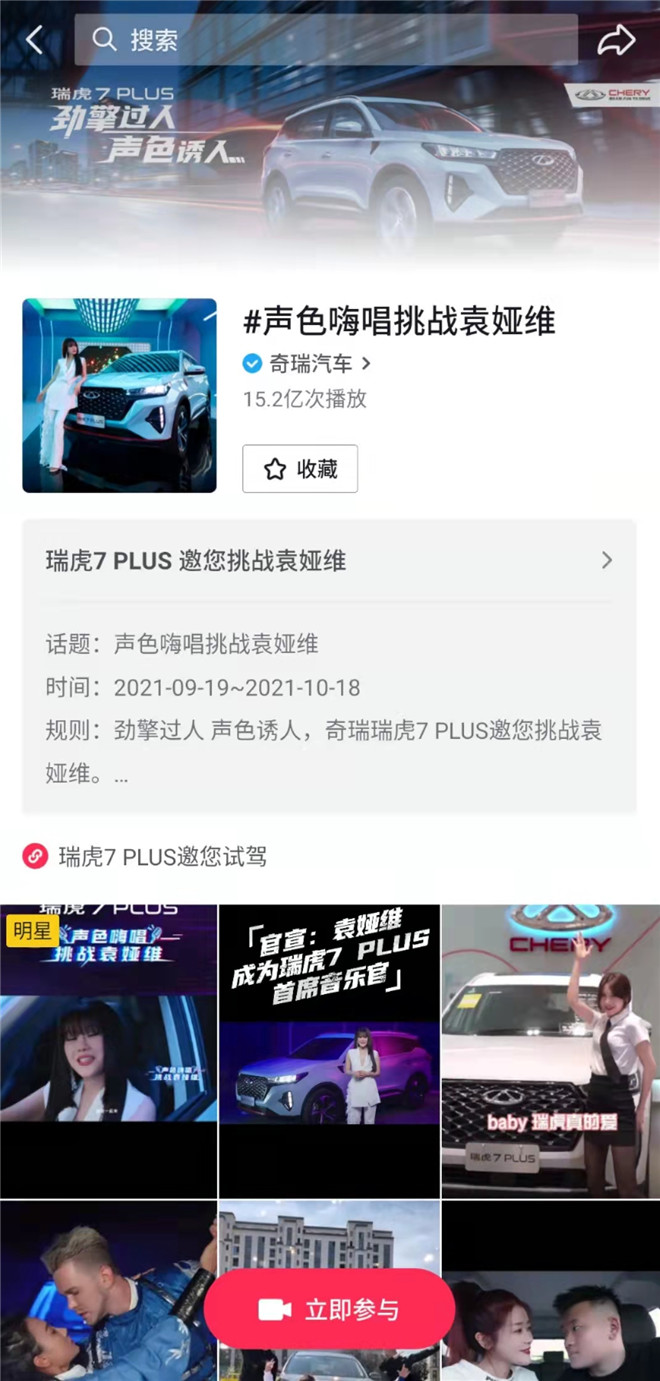This screenshot has width=660, height=1381.
Task: Tap 立即参与 to join the challenge
Action: [x=329, y=1310]
